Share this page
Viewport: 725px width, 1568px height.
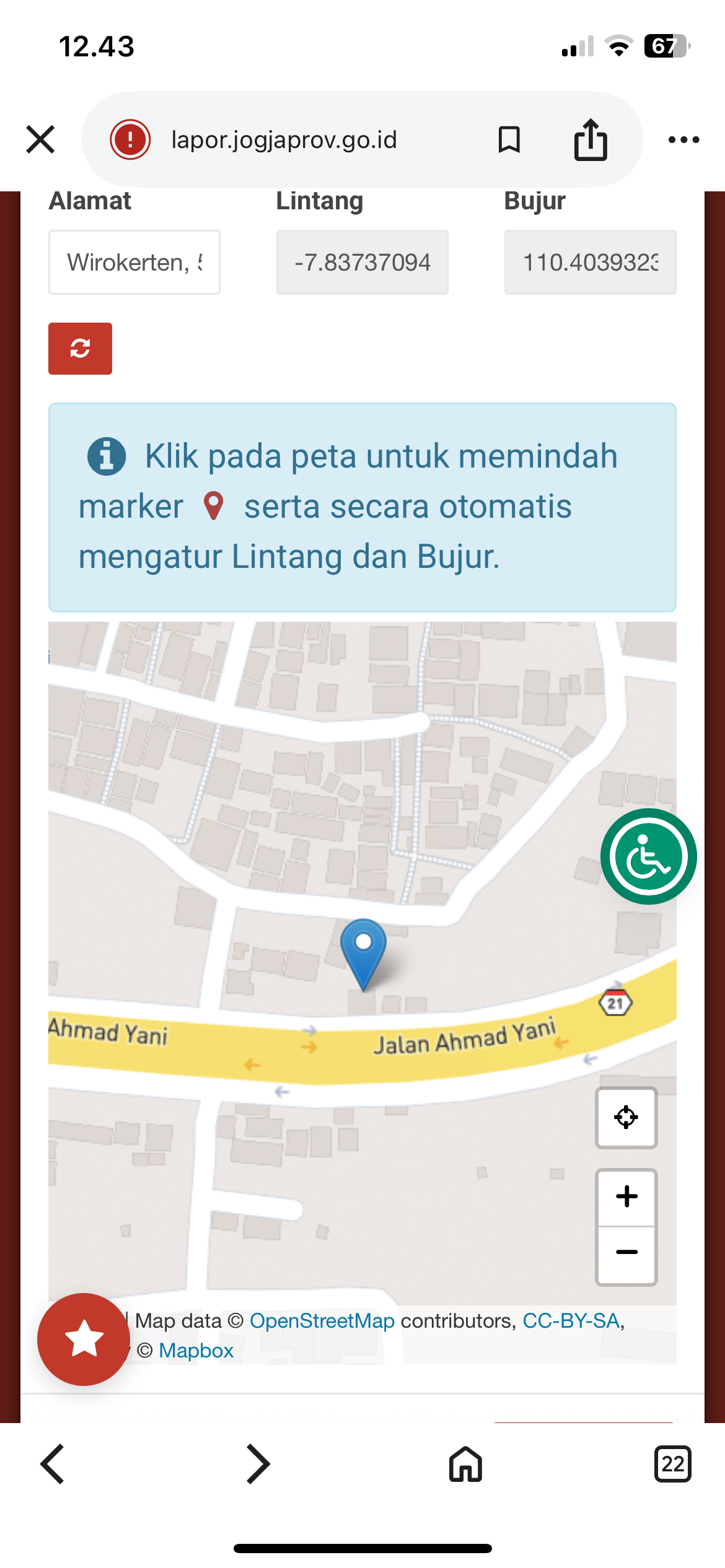(590, 139)
